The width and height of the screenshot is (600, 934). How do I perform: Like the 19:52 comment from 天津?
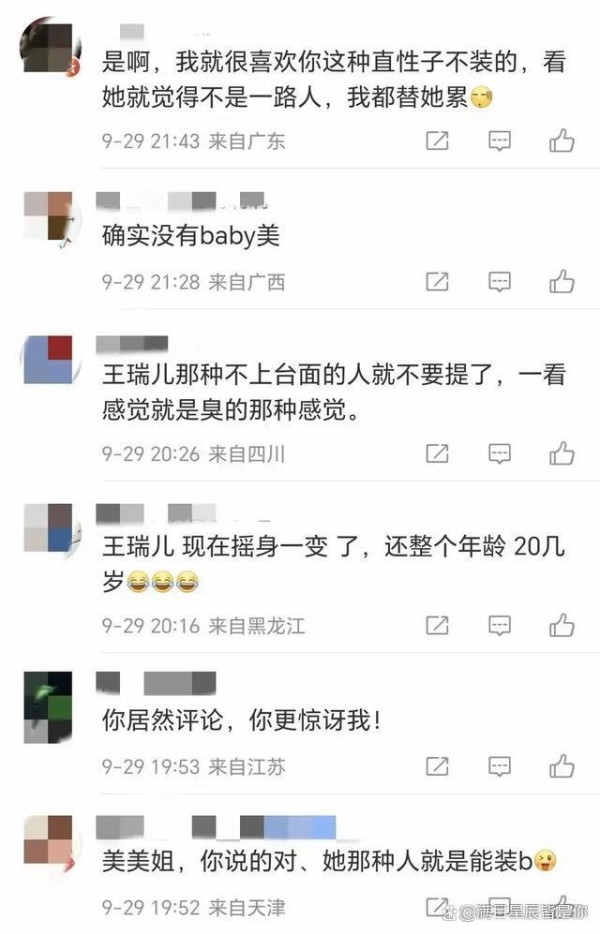tap(562, 906)
